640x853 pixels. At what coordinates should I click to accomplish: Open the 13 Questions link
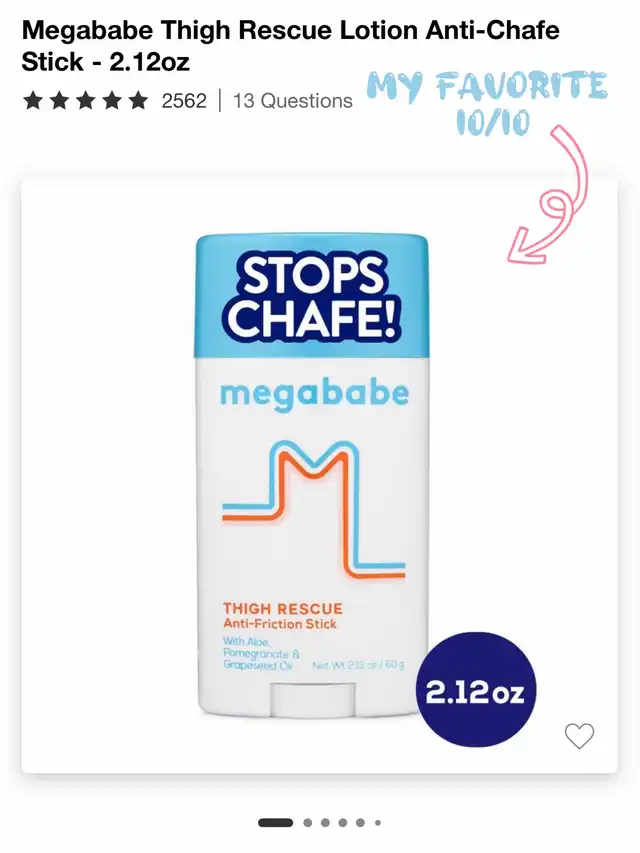coord(292,100)
